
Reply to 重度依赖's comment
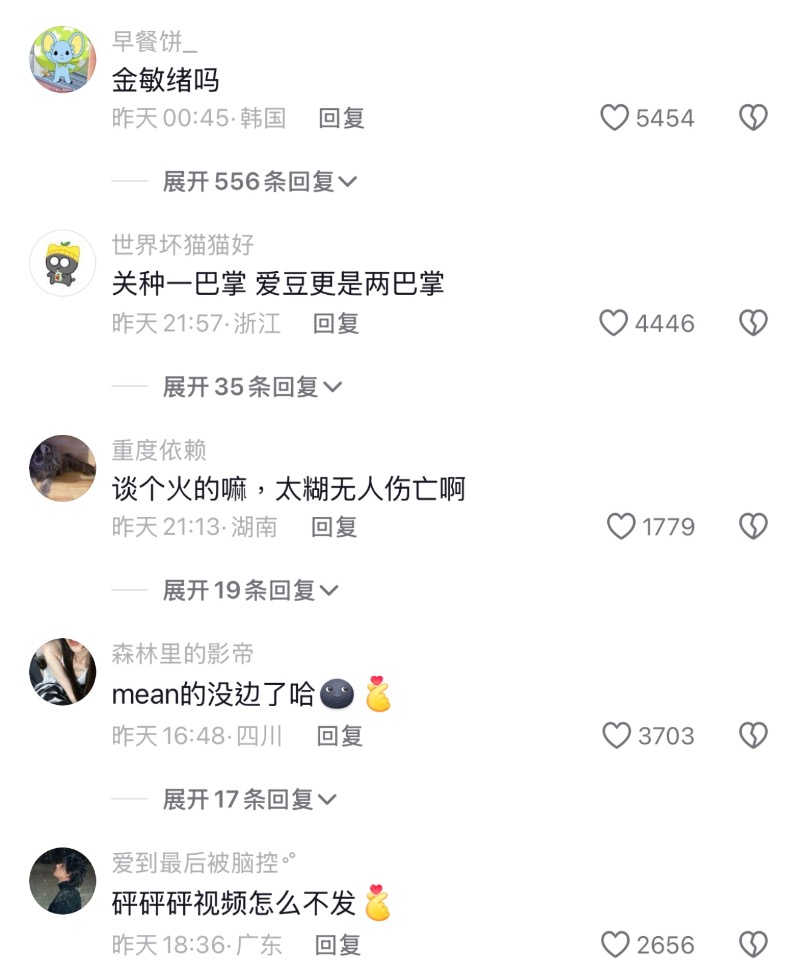pyautogui.click(x=334, y=526)
